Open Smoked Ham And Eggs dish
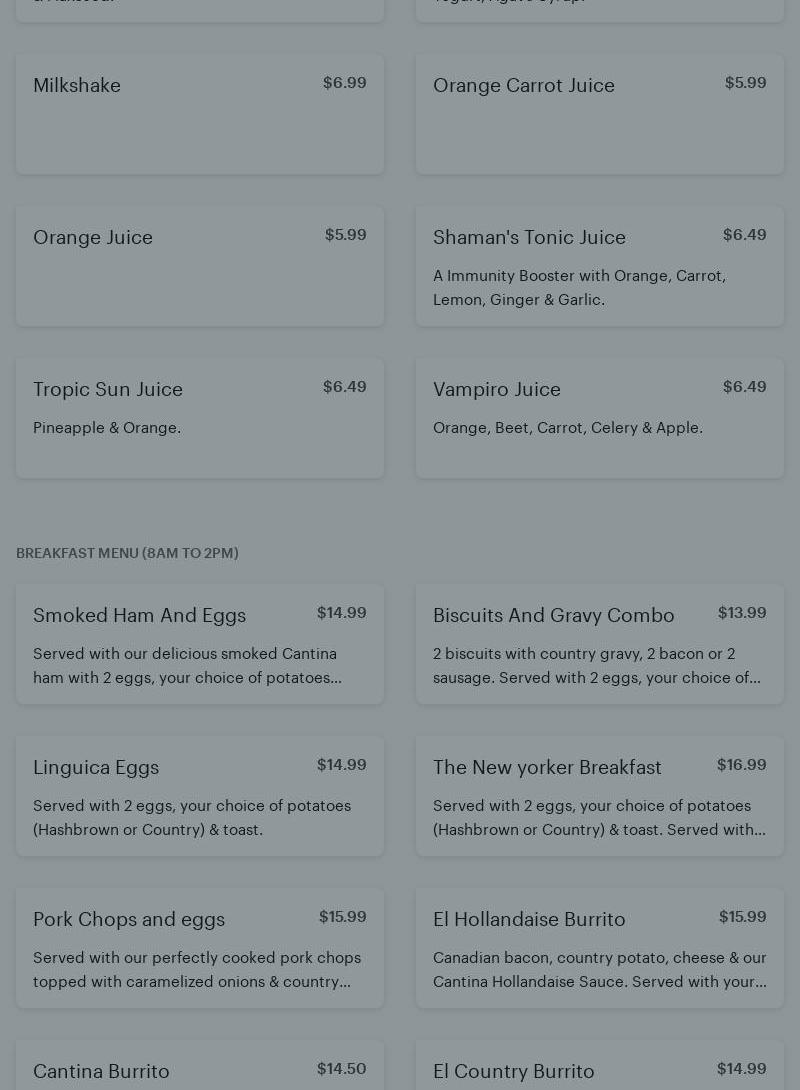 click(x=200, y=644)
